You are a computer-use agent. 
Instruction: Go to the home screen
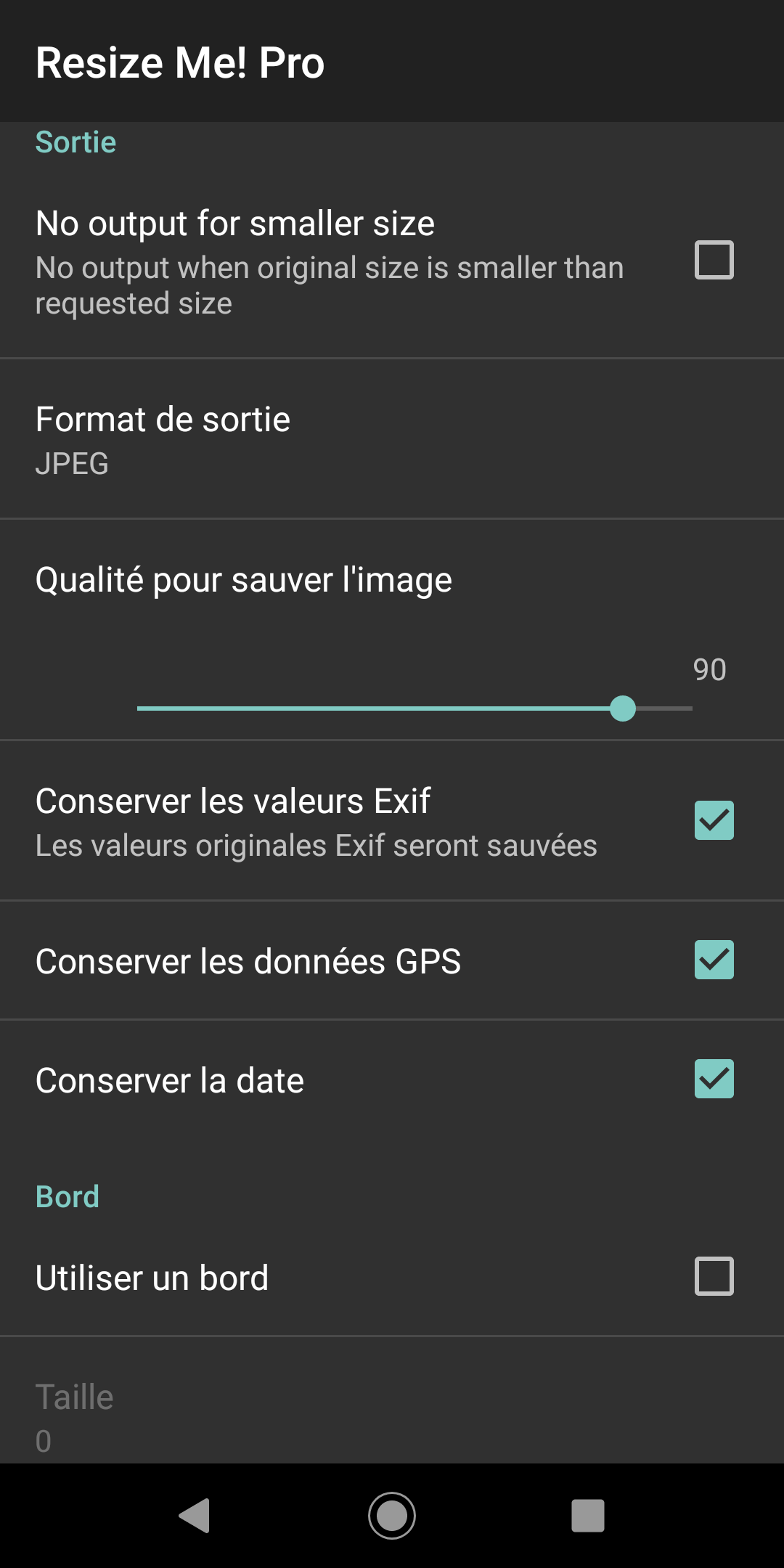(x=392, y=1516)
